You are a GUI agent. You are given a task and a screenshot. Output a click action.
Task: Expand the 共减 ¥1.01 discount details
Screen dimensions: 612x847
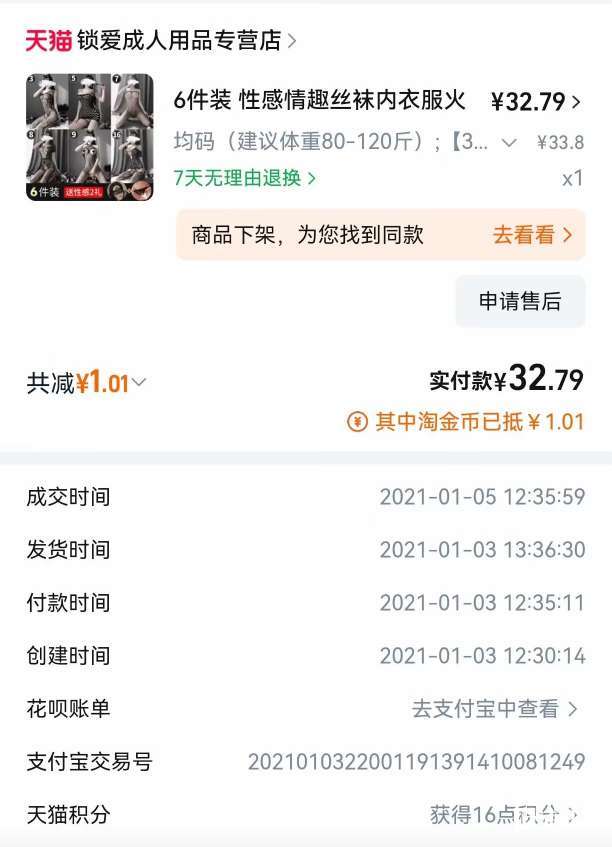click(x=87, y=383)
